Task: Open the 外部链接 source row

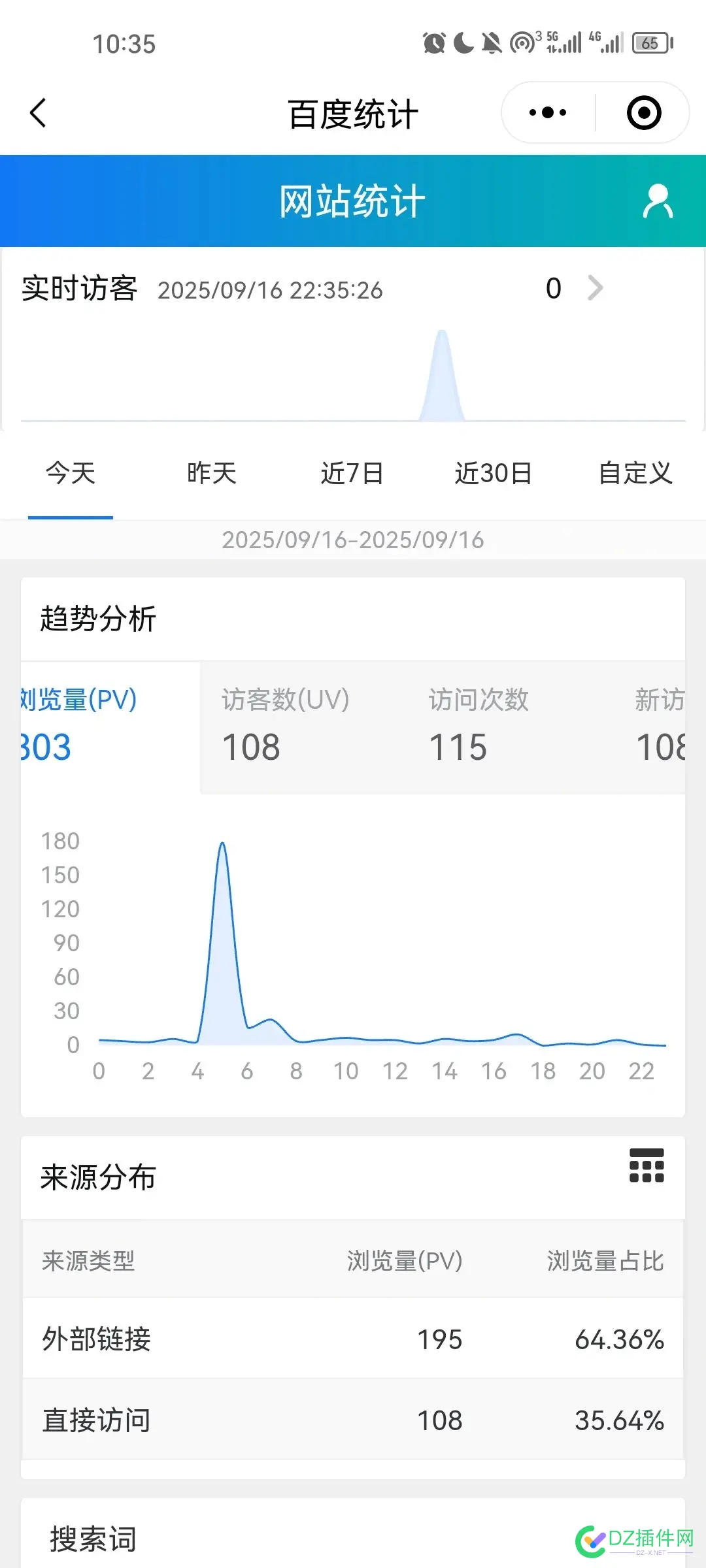Action: point(353,1339)
